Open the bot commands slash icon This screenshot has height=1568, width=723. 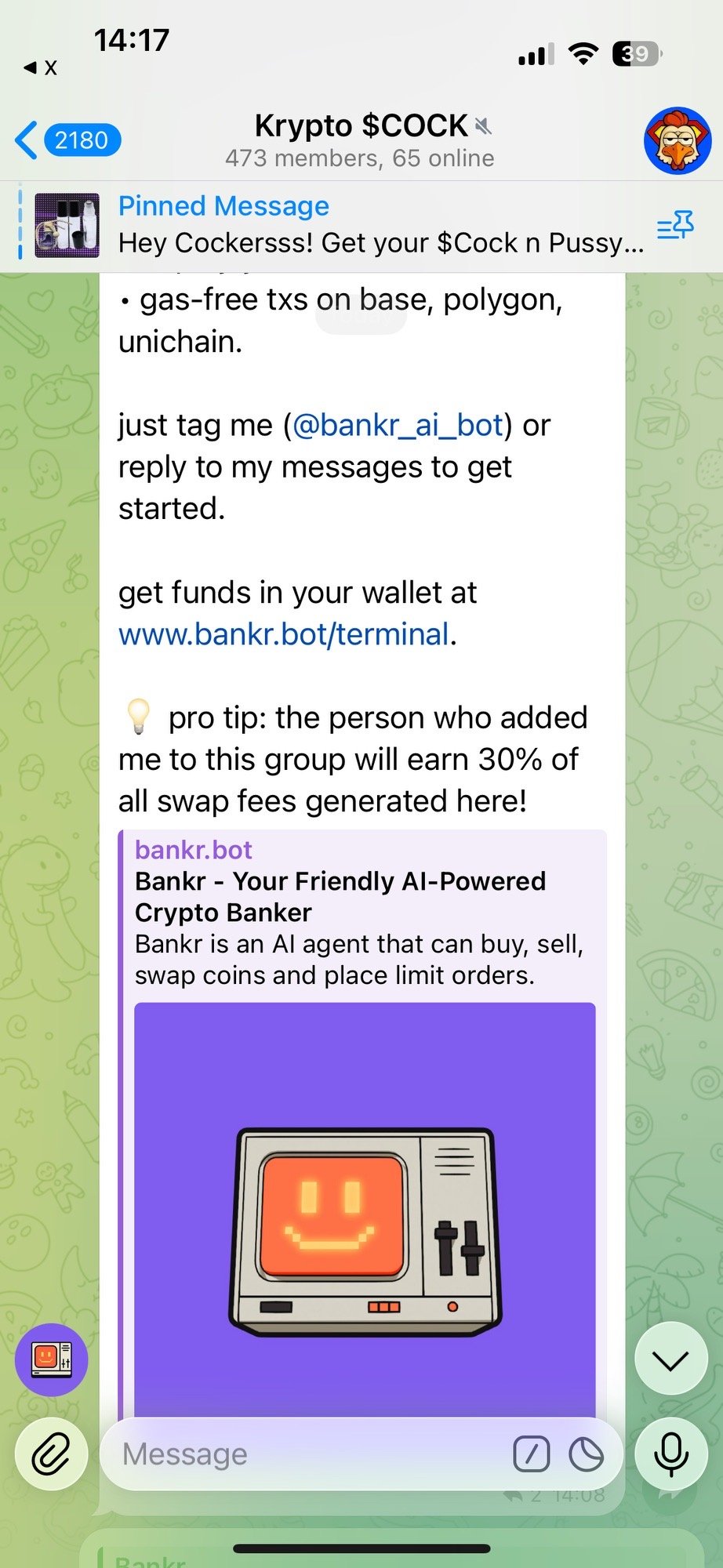click(x=531, y=1454)
